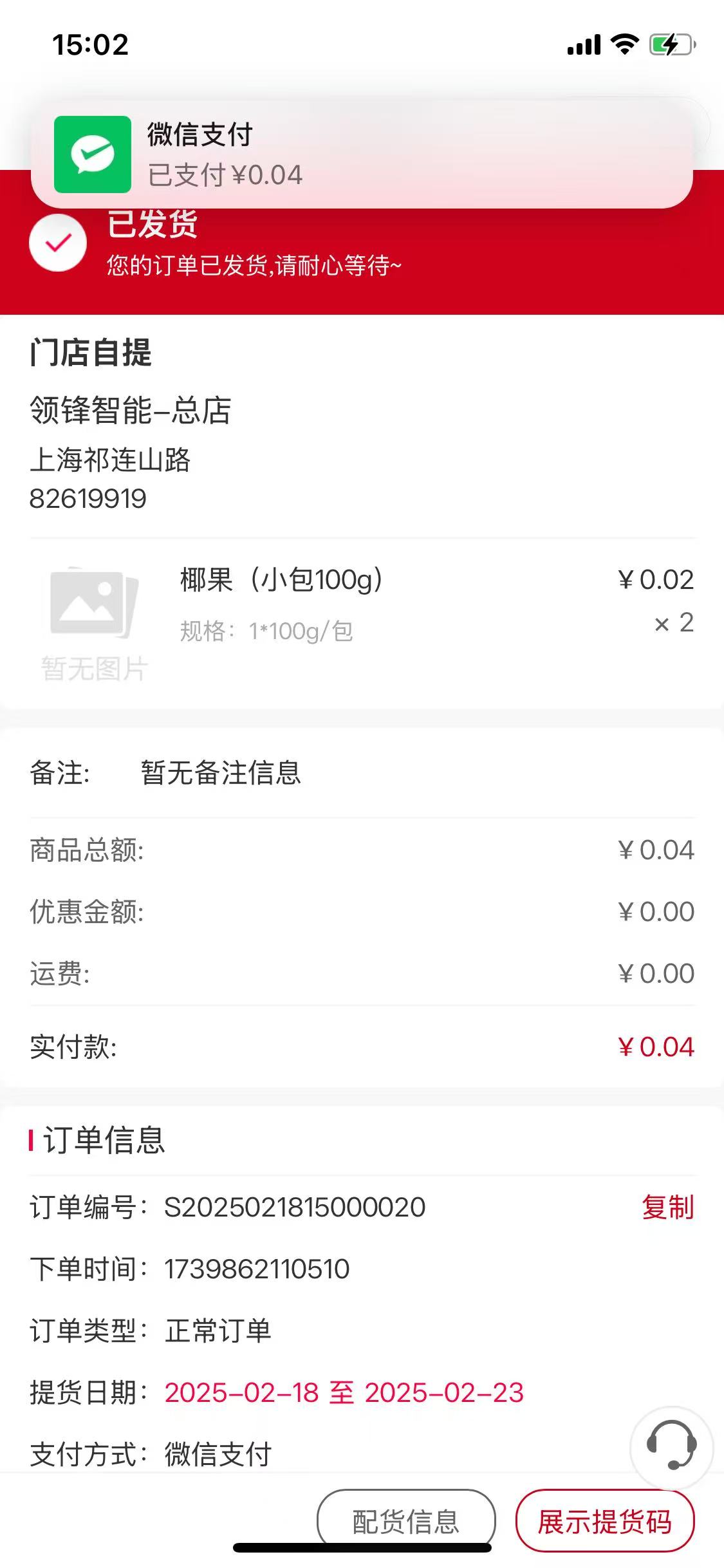Show the pickup code (展示提货码)
Image resolution: width=724 pixels, height=1568 pixels.
click(x=605, y=1522)
